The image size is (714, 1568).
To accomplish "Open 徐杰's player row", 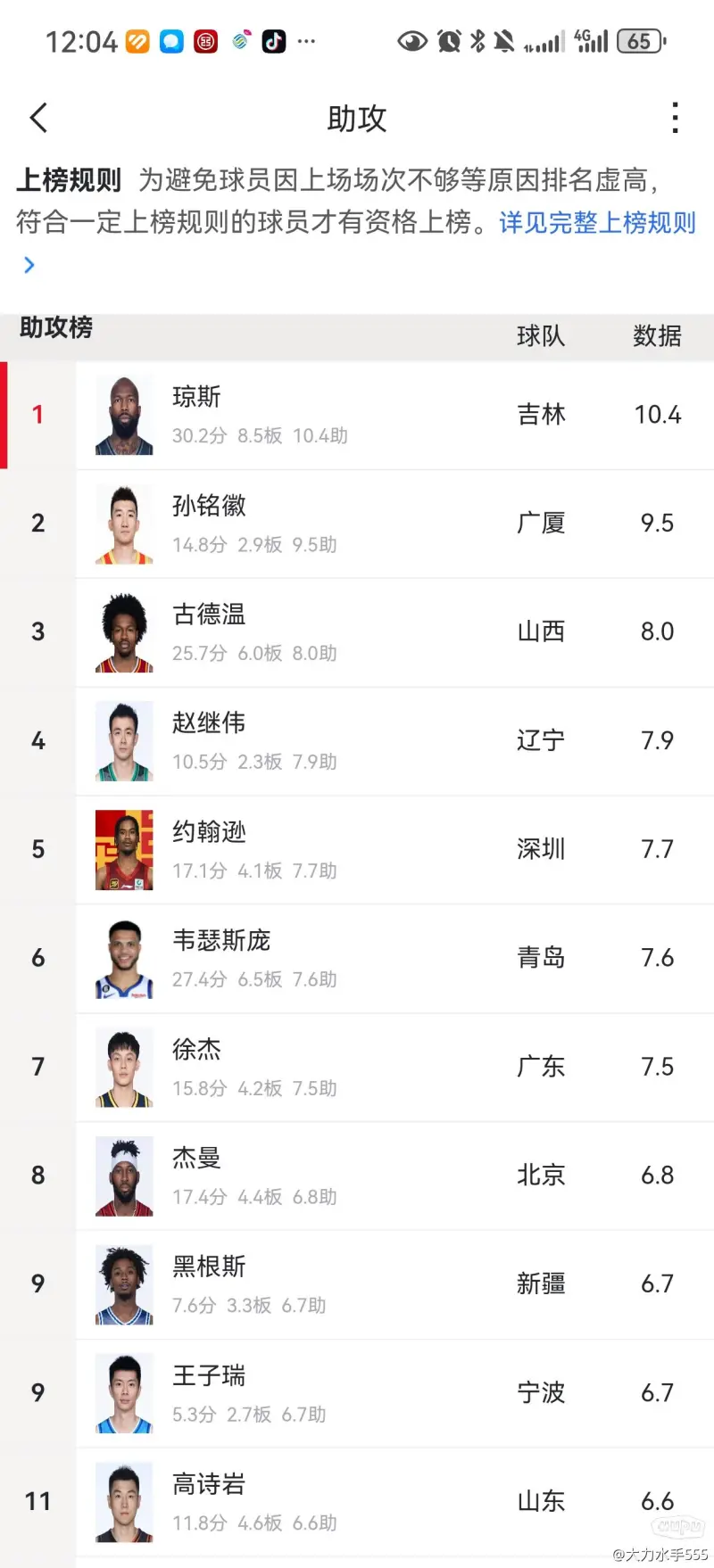I will point(357,1068).
